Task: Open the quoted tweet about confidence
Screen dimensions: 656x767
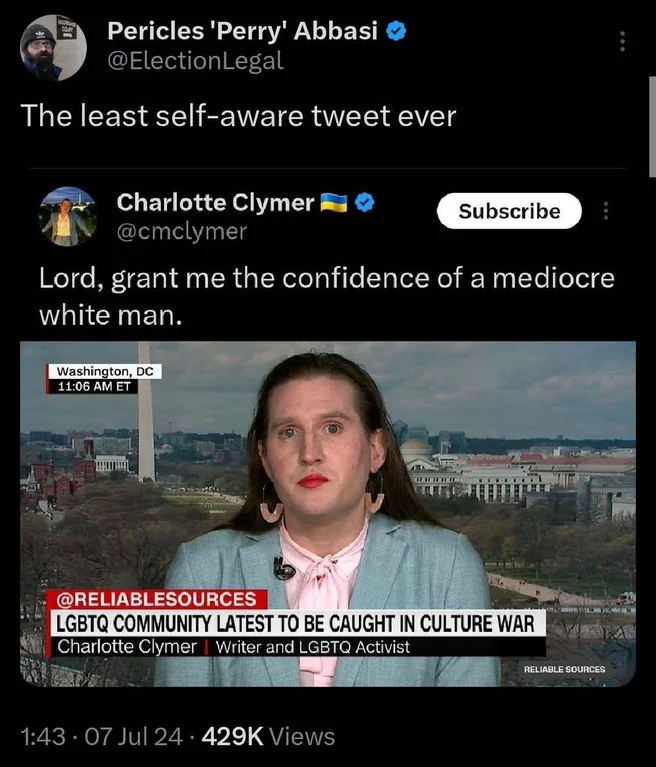Action: click(x=327, y=296)
